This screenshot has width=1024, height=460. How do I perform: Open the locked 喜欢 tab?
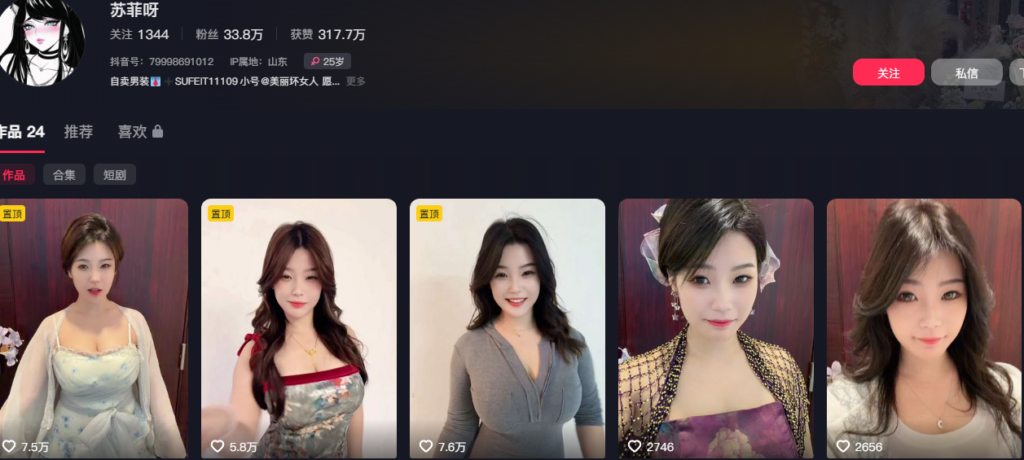click(x=140, y=132)
